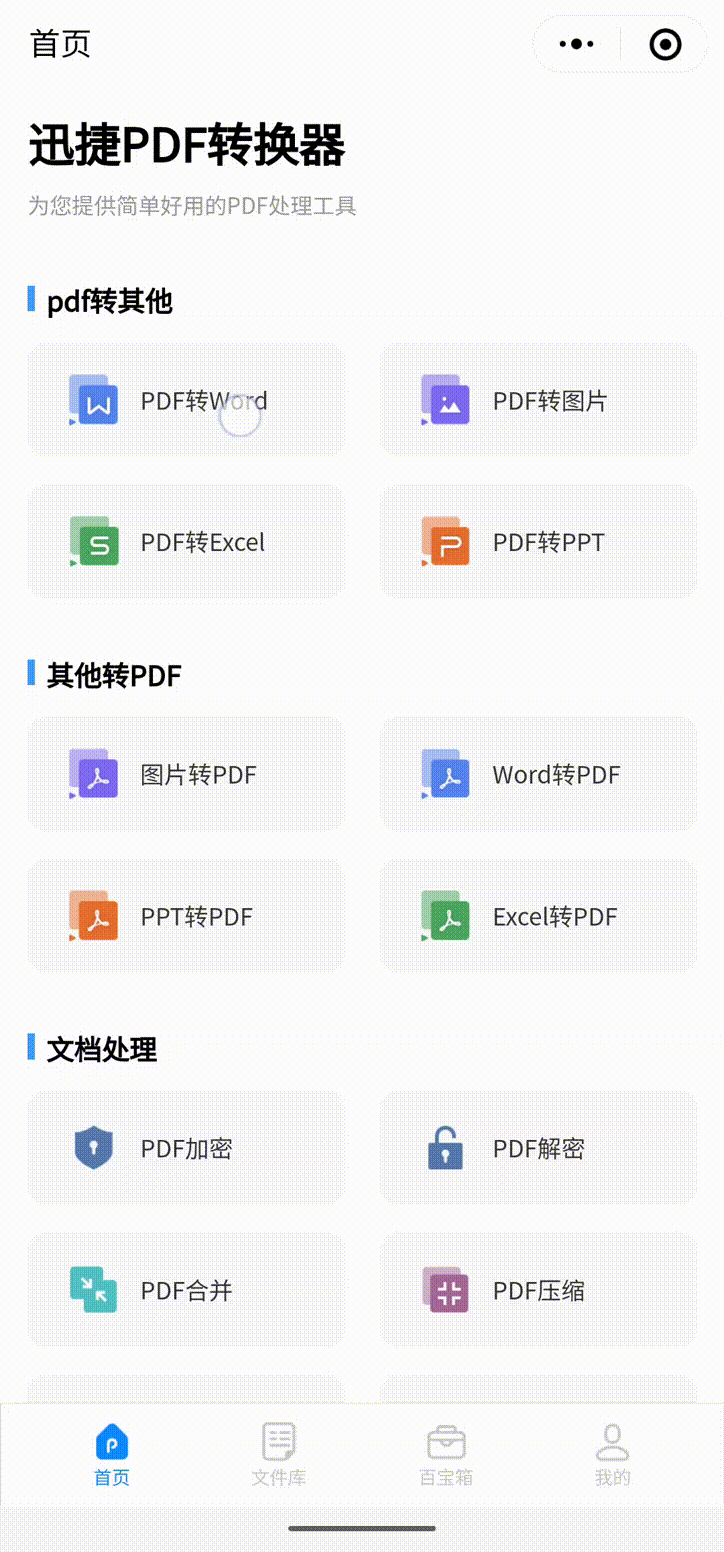The height and width of the screenshot is (1552, 724).
Task: Switch to the 文件库 tab
Action: tap(279, 1455)
